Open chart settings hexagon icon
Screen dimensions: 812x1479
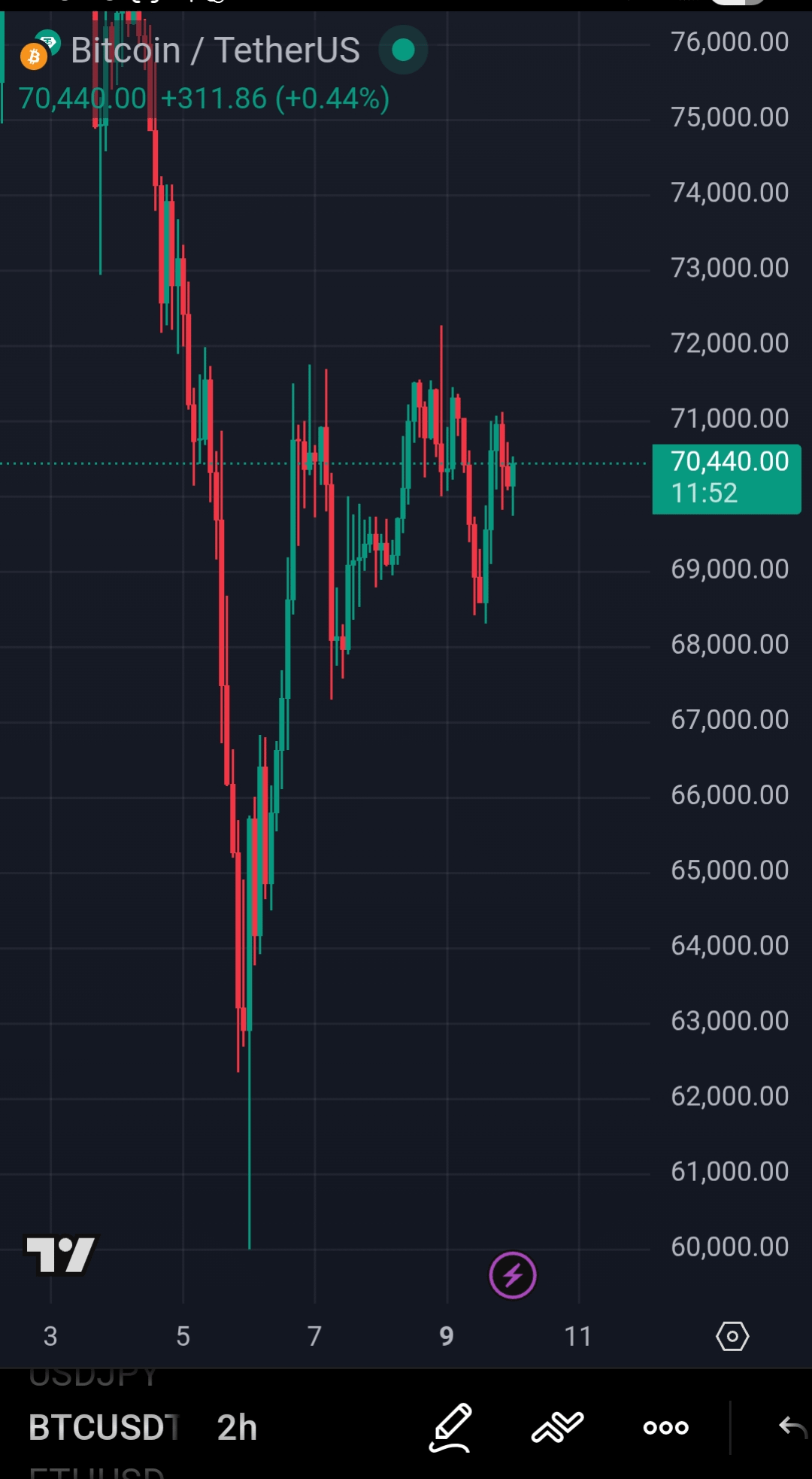[x=732, y=1337]
